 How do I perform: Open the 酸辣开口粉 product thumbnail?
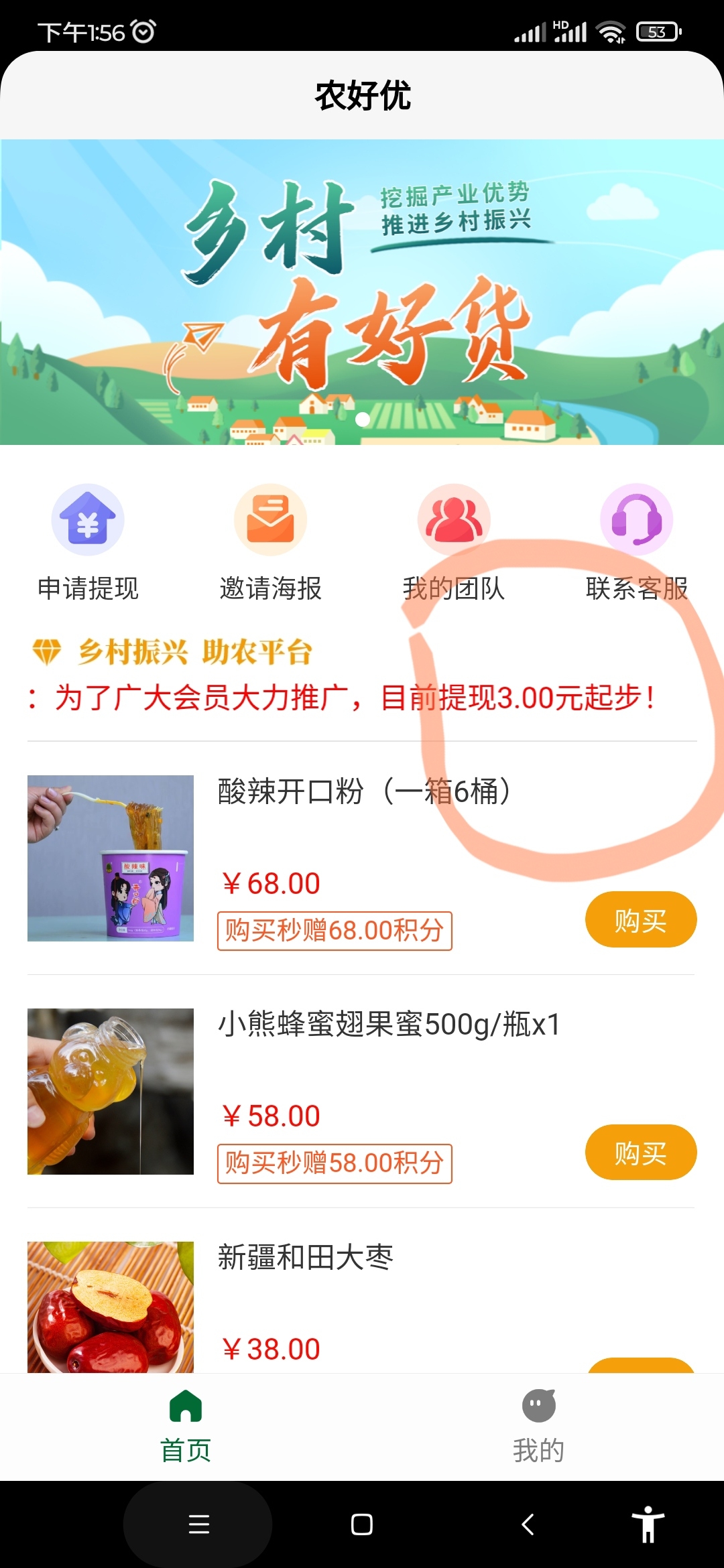109,859
